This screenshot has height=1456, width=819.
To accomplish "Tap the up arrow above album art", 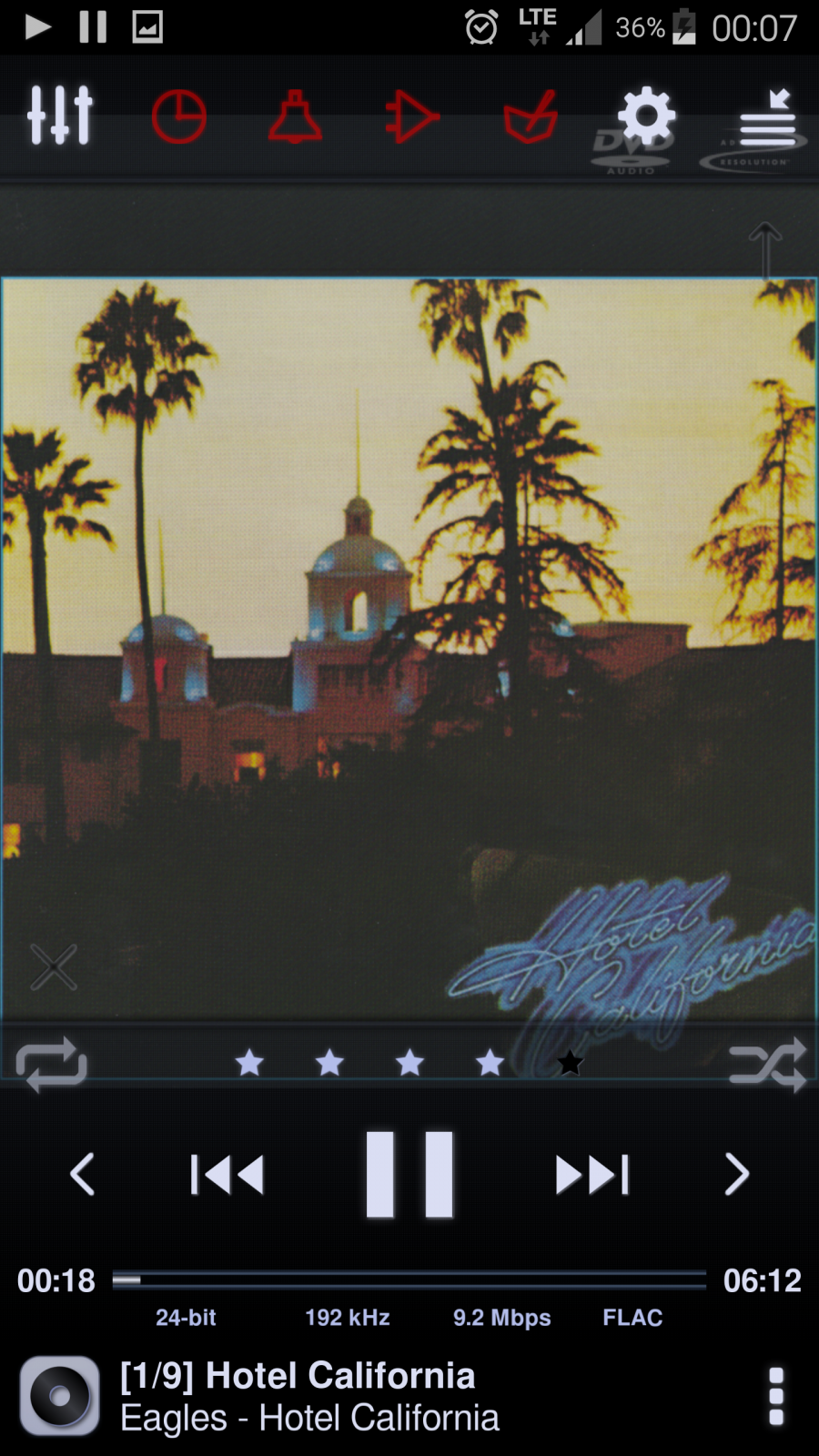I will tap(765, 248).
